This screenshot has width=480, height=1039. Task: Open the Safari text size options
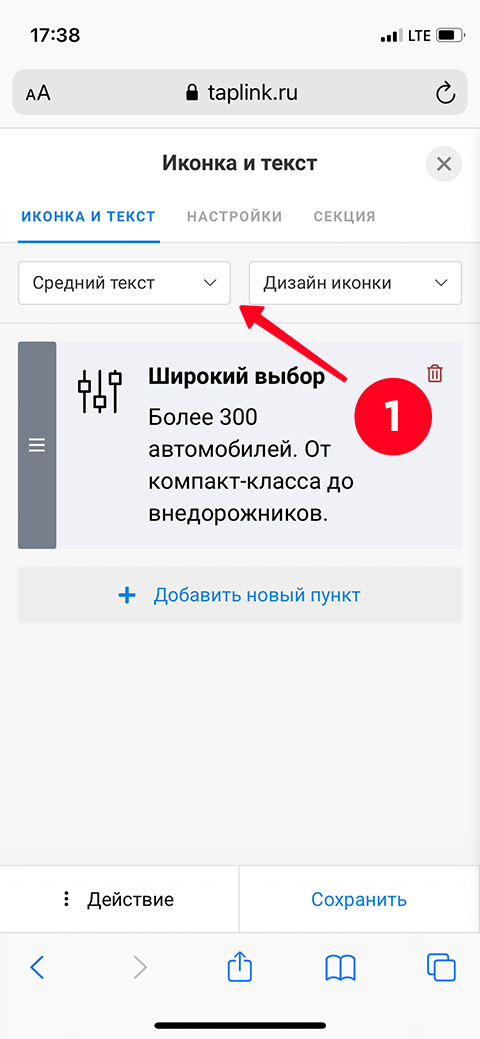(x=38, y=93)
